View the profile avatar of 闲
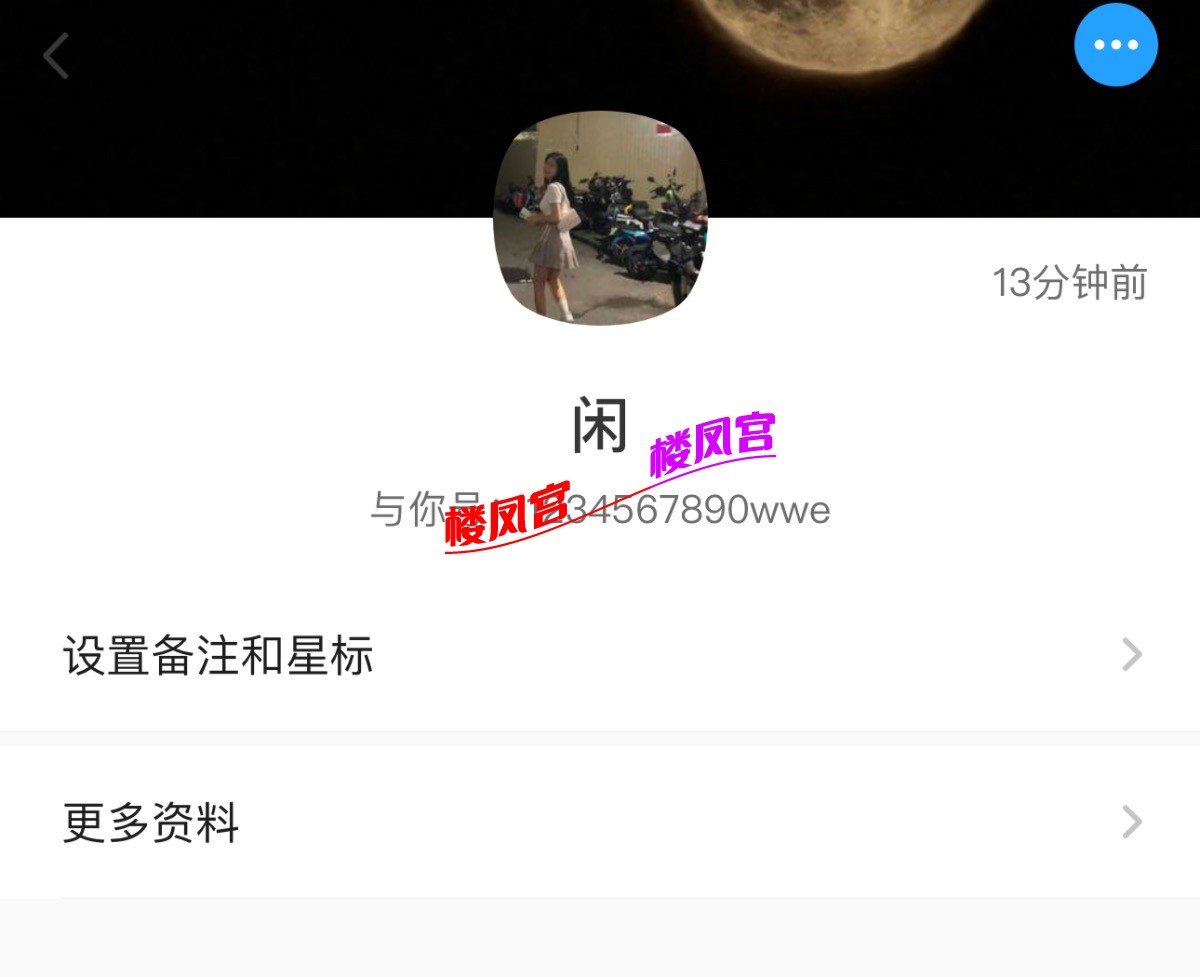 600,218
